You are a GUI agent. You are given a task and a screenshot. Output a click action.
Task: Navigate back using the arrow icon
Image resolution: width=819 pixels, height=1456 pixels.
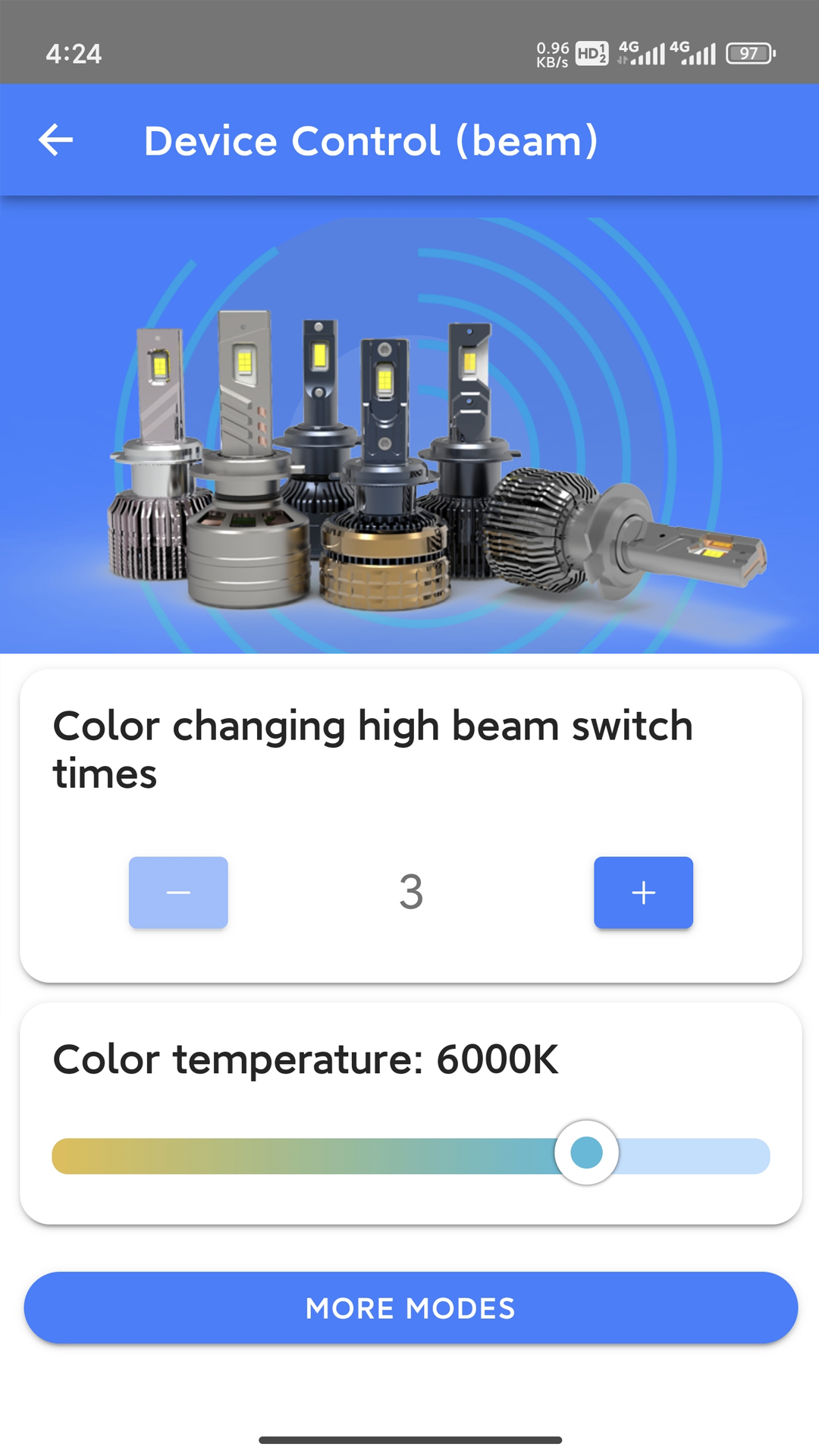[55, 140]
